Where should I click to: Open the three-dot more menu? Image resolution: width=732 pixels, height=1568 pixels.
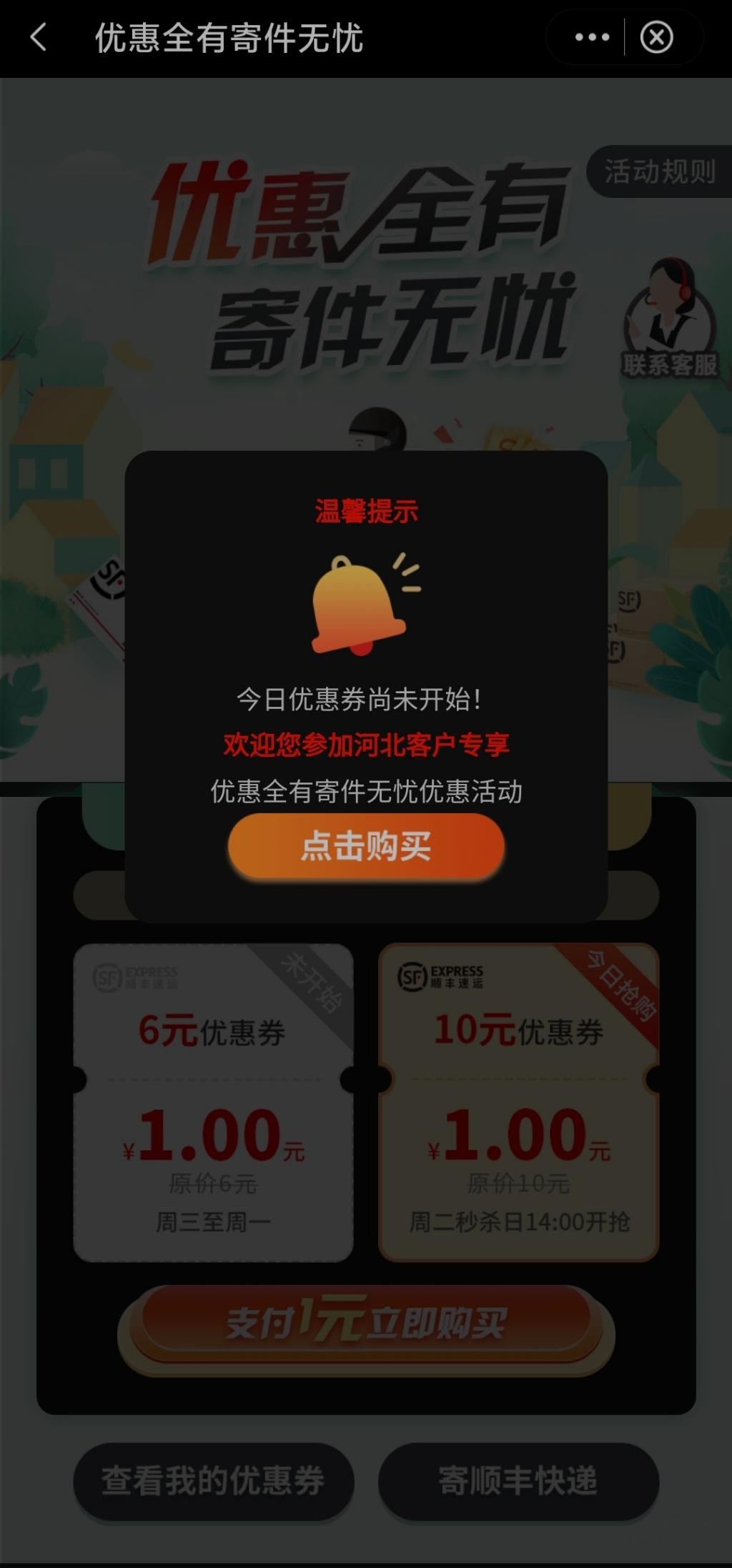point(592,37)
